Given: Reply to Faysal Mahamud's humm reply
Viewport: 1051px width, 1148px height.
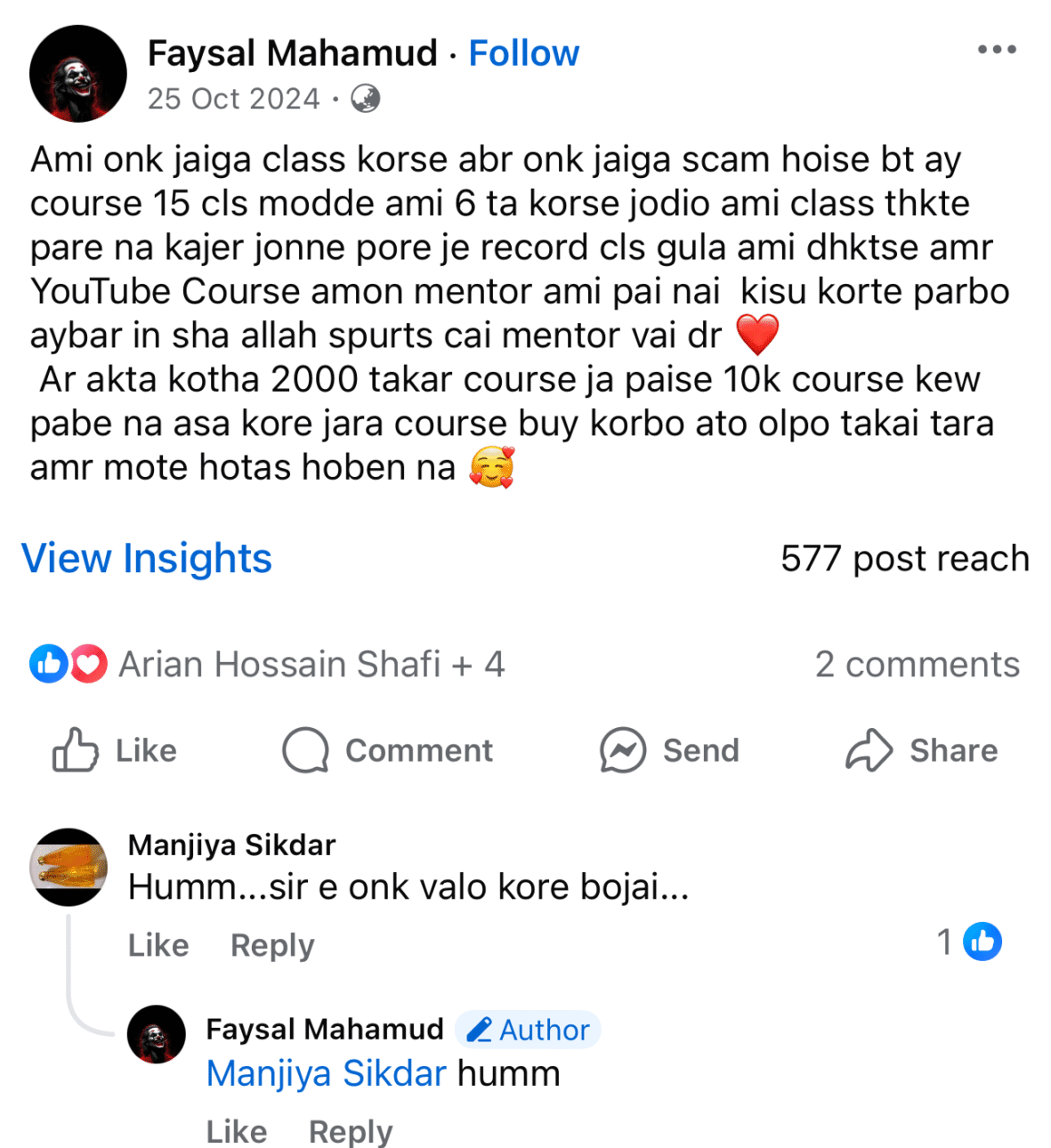Looking at the screenshot, I should 351,1131.
